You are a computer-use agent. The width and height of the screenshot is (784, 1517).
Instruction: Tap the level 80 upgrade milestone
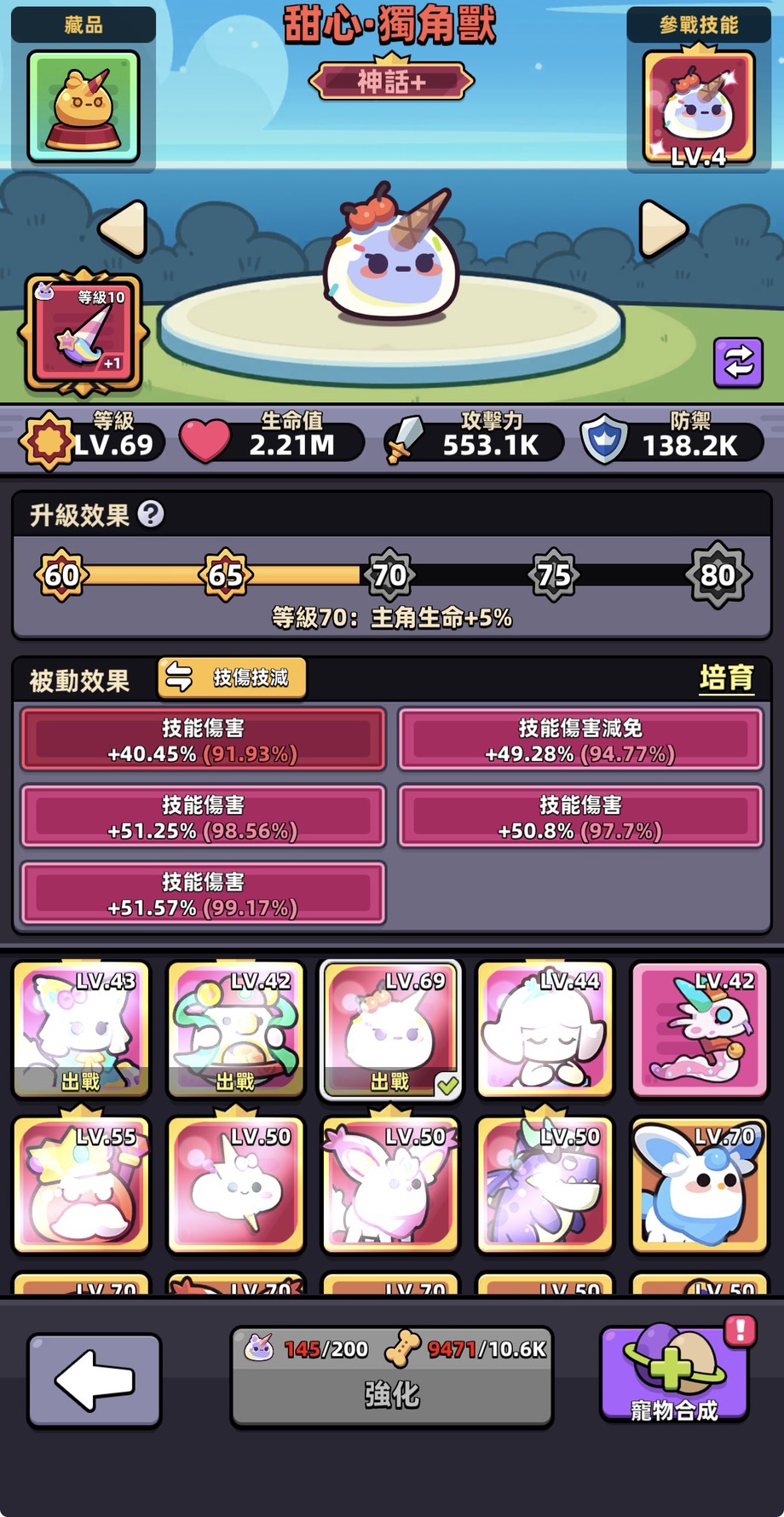pyautogui.click(x=718, y=575)
